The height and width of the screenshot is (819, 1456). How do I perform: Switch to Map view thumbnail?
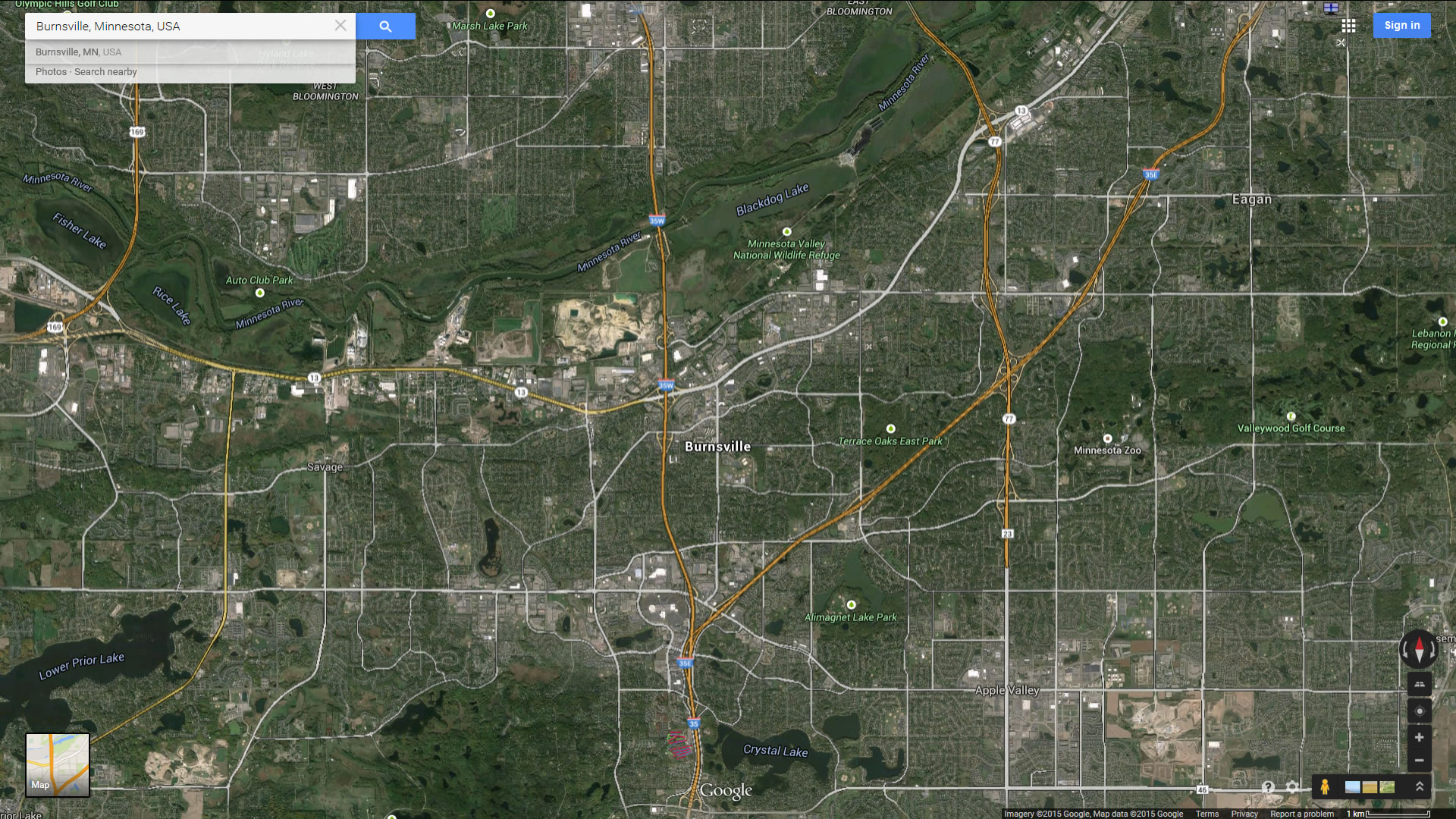[x=58, y=764]
